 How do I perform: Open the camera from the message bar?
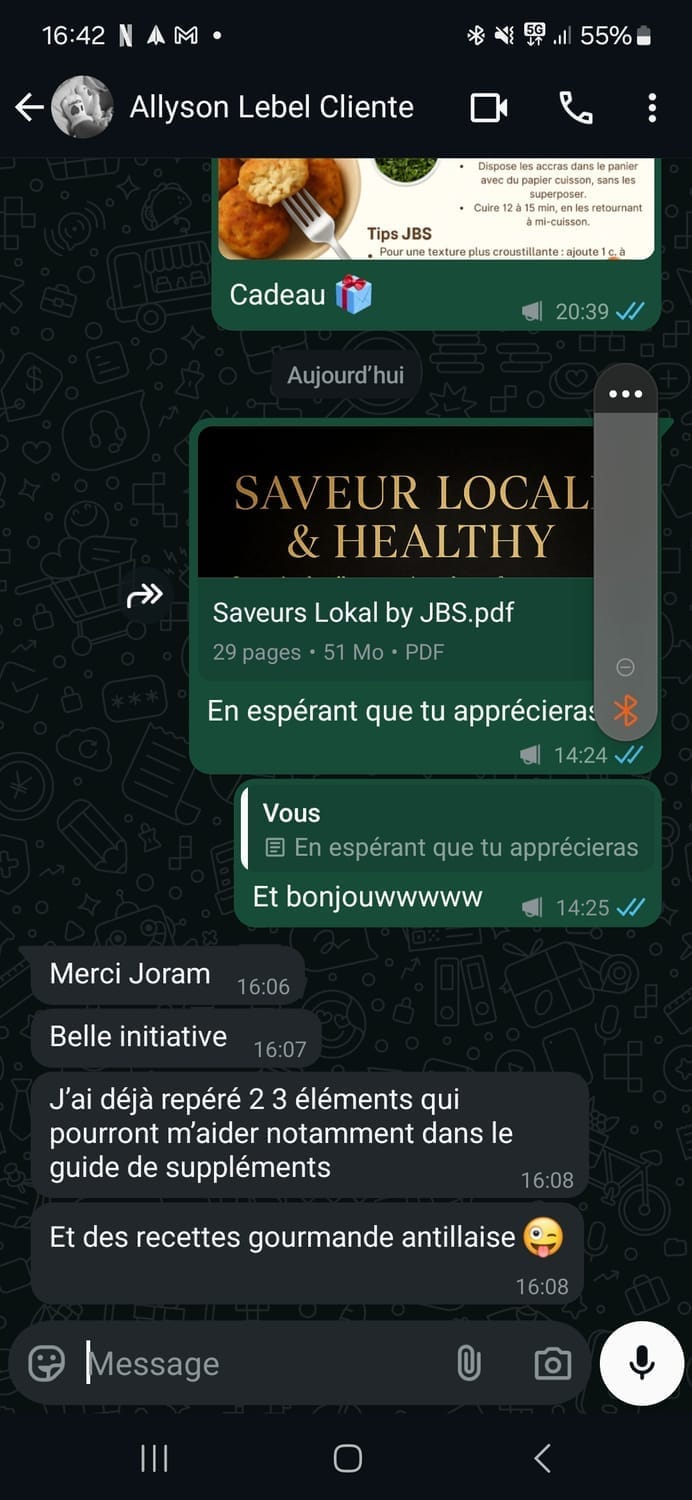pyautogui.click(x=552, y=1363)
